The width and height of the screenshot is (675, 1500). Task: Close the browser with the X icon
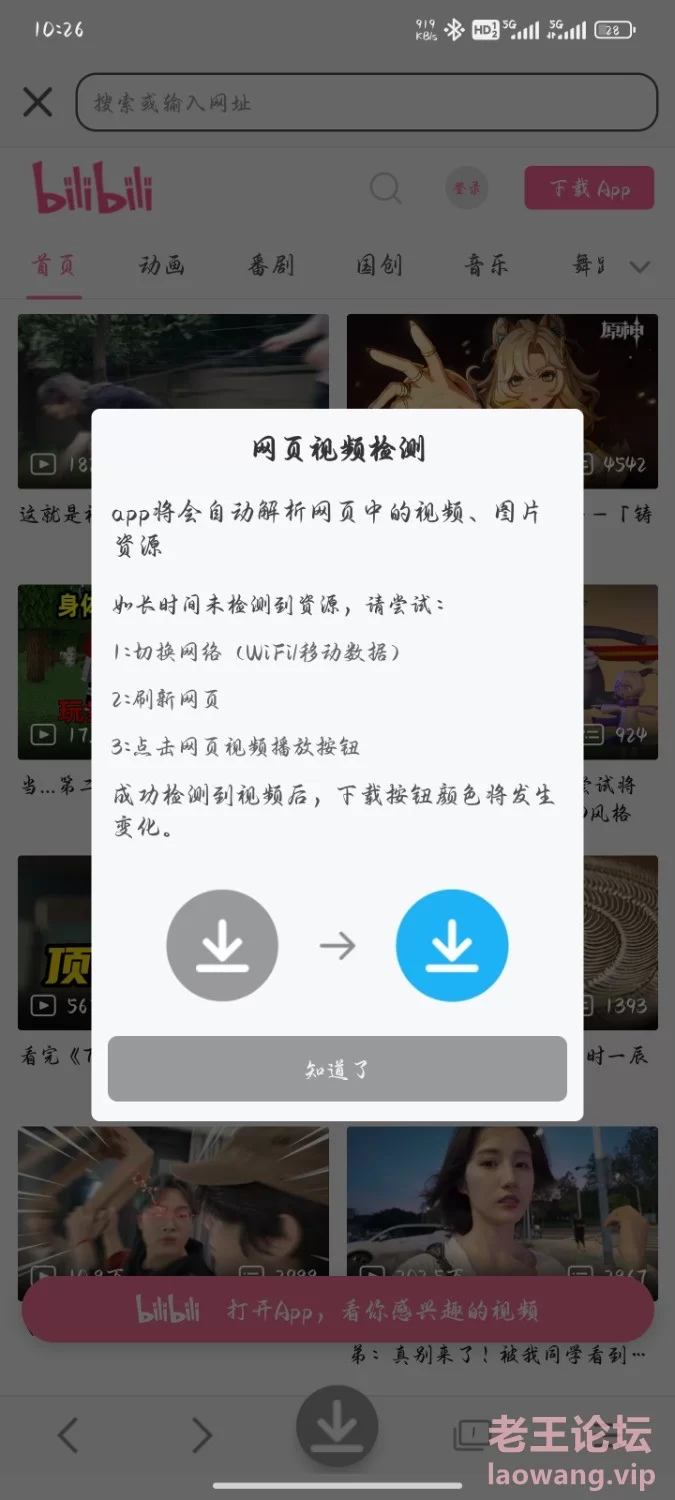coord(38,102)
